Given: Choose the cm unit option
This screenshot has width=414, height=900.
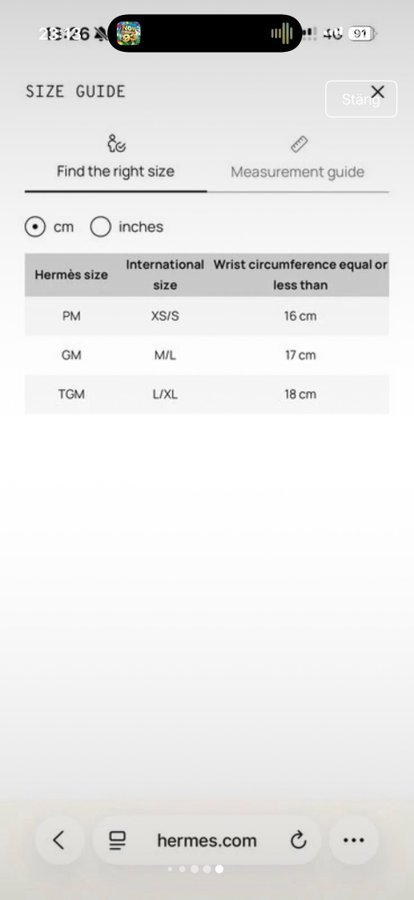Looking at the screenshot, I should 49,227.
